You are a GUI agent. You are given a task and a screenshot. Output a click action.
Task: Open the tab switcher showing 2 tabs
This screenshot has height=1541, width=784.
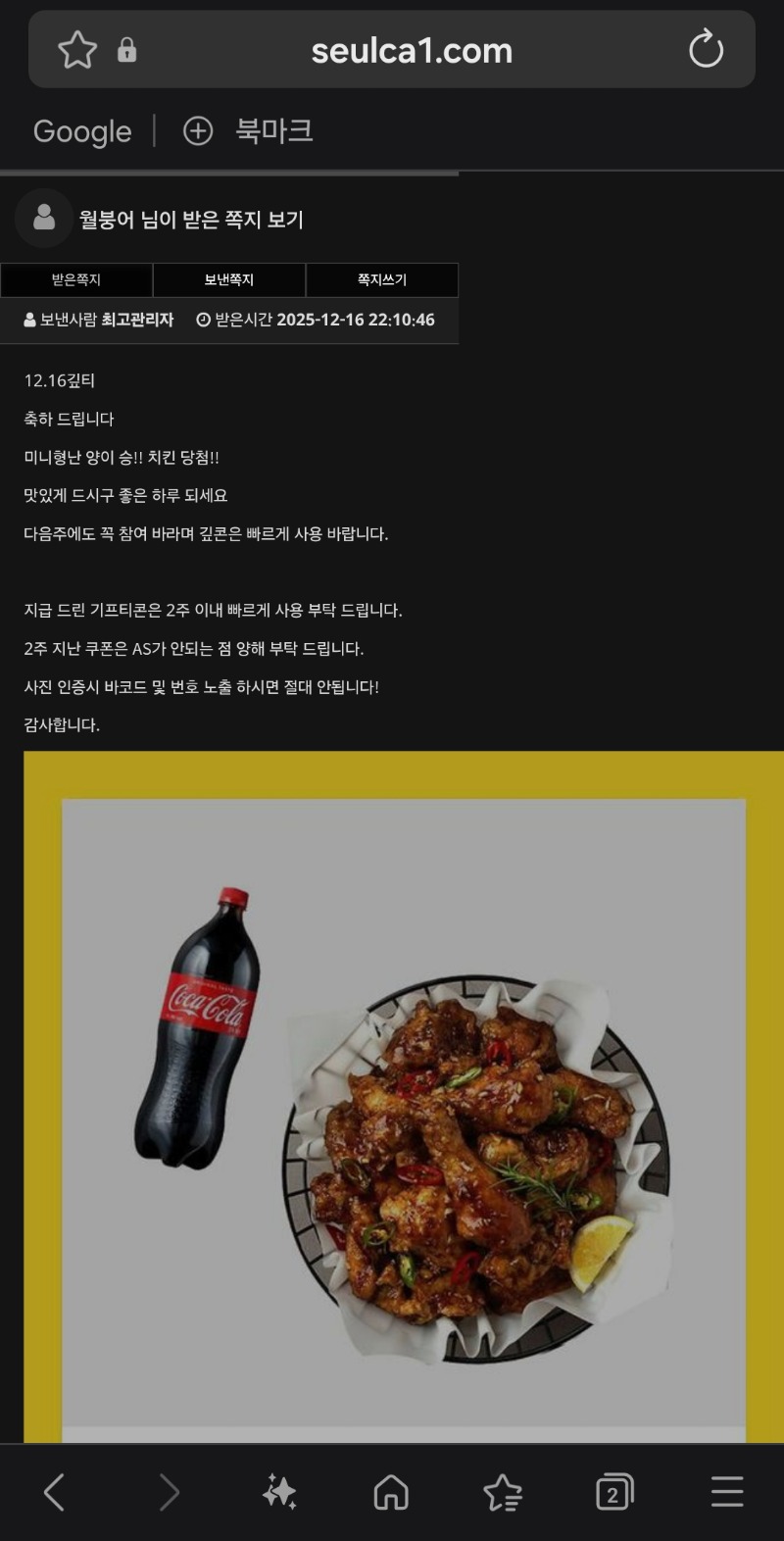pos(614,1492)
